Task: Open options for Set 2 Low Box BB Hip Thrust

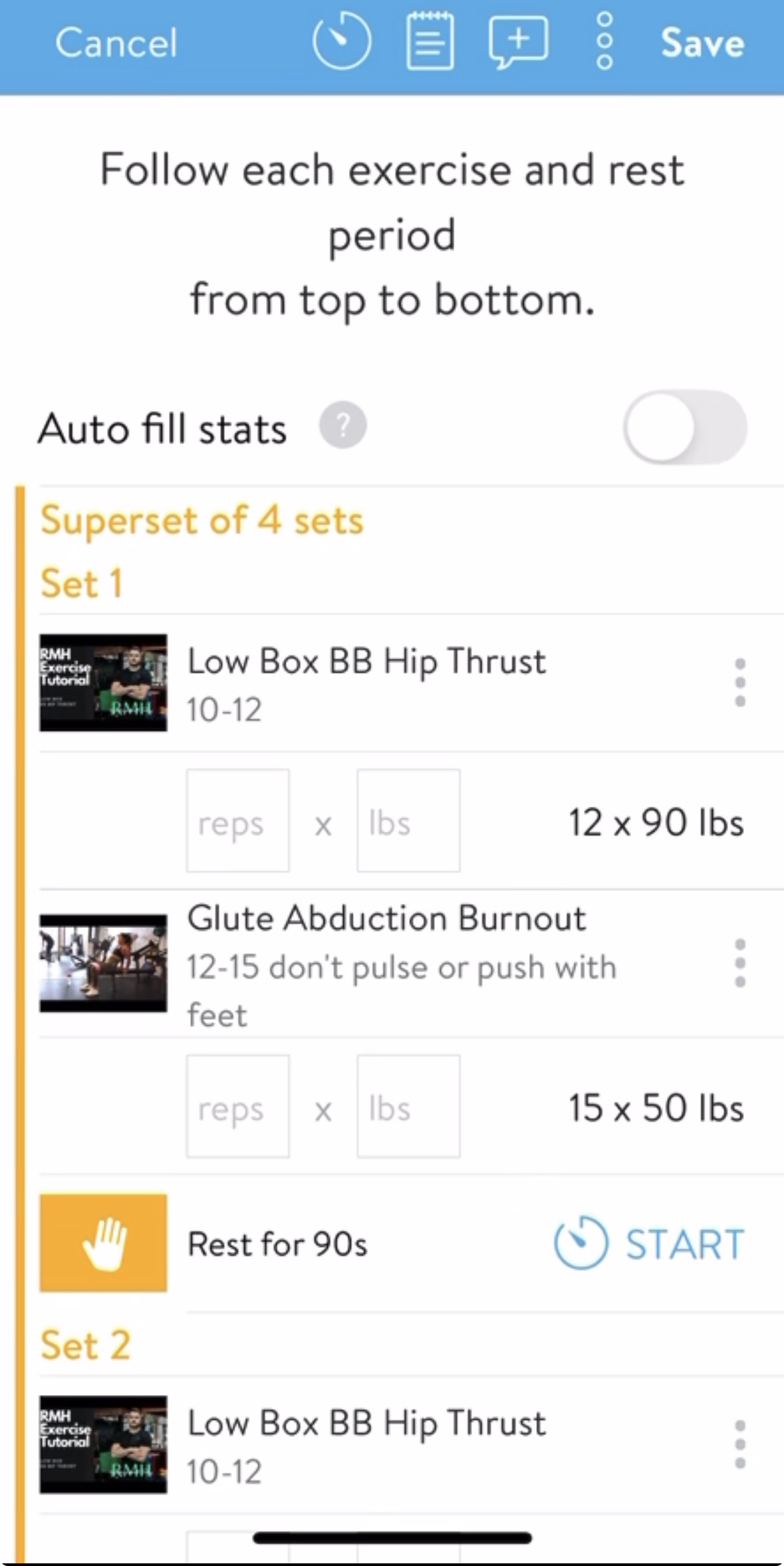Action: [x=739, y=1444]
